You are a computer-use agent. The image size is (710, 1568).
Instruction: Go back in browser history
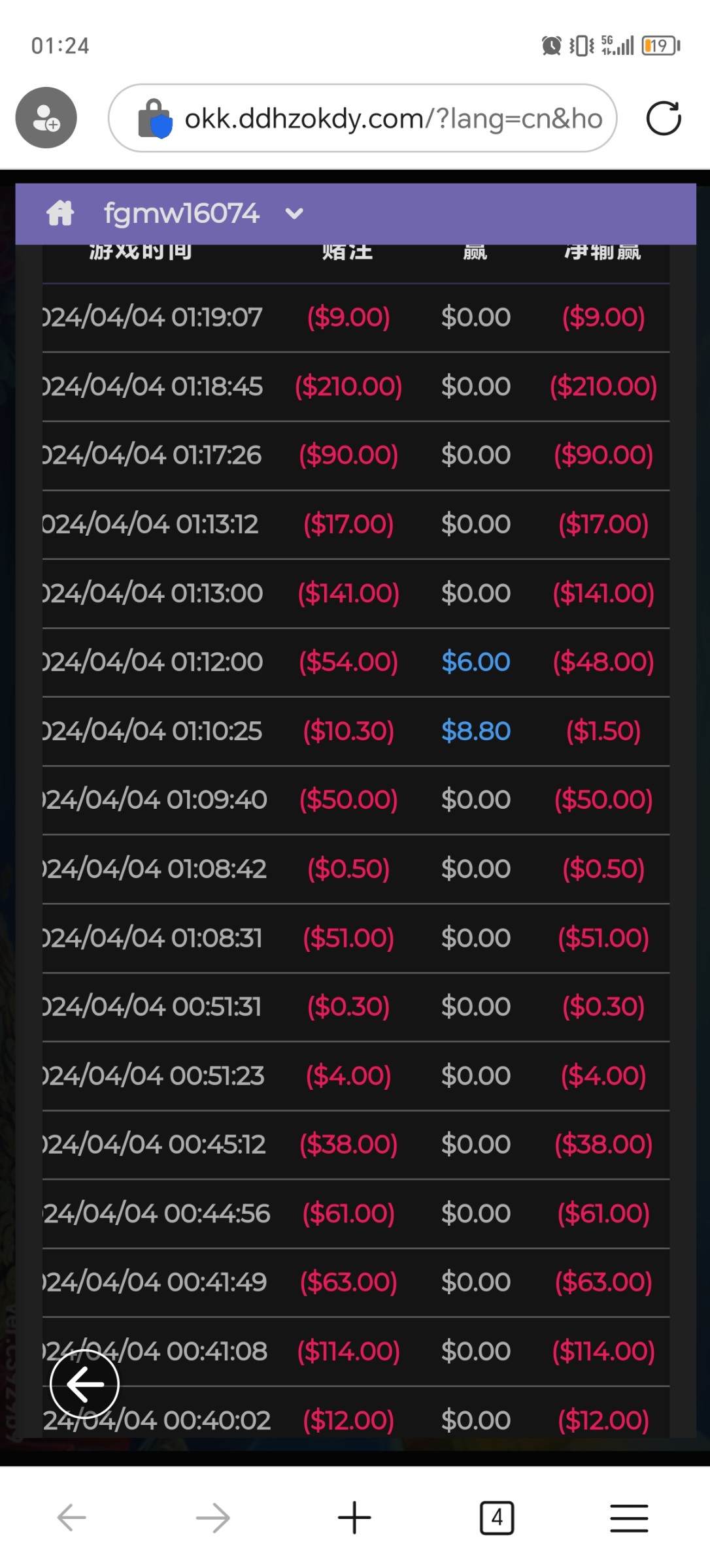(x=72, y=1517)
